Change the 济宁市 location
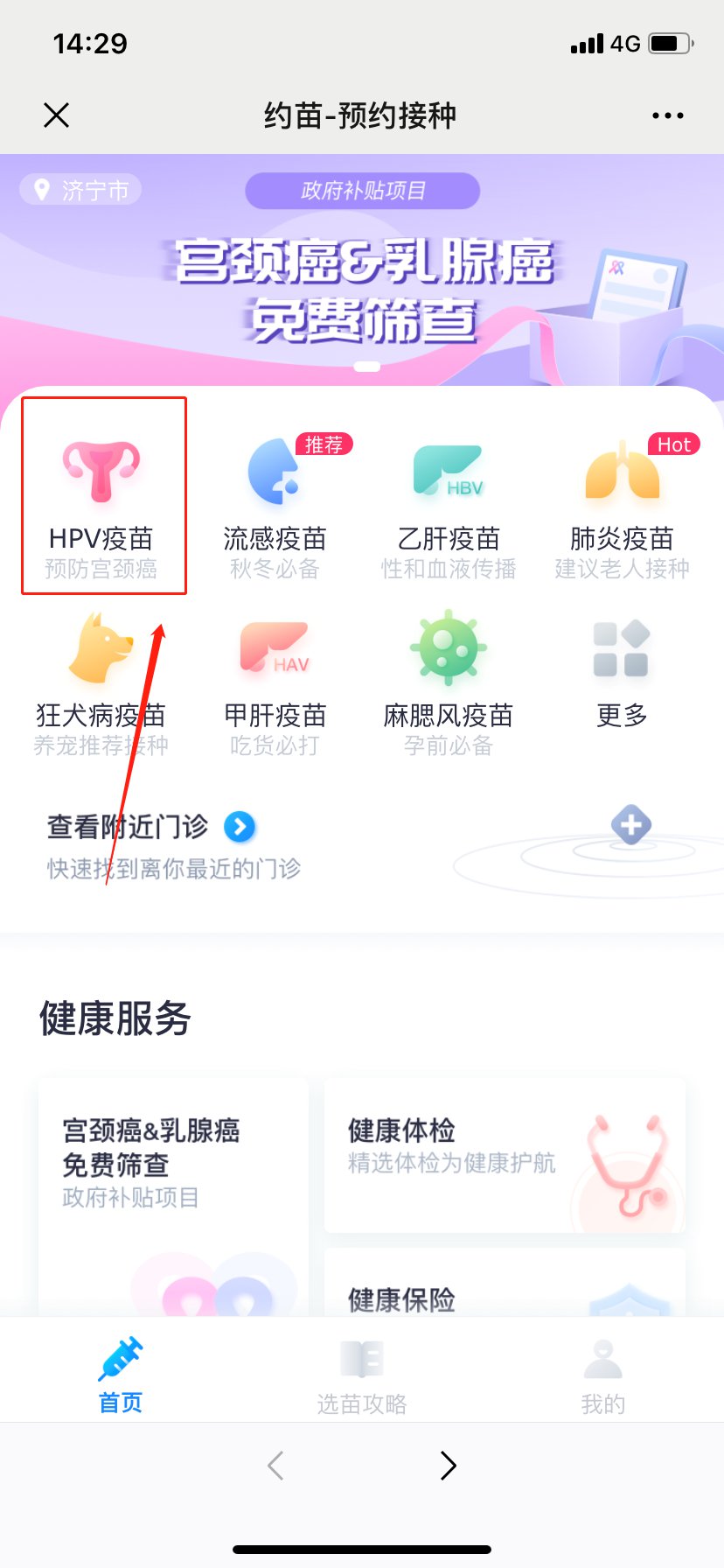The height and width of the screenshot is (1568, 724). click(x=80, y=190)
